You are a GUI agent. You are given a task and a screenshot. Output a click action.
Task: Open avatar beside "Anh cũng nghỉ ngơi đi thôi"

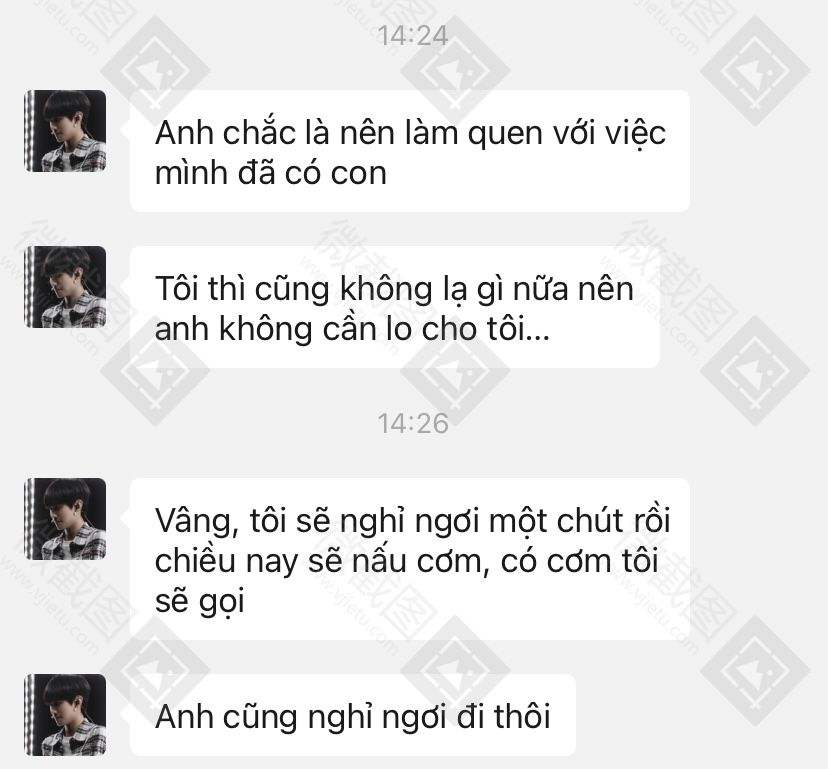click(x=65, y=715)
